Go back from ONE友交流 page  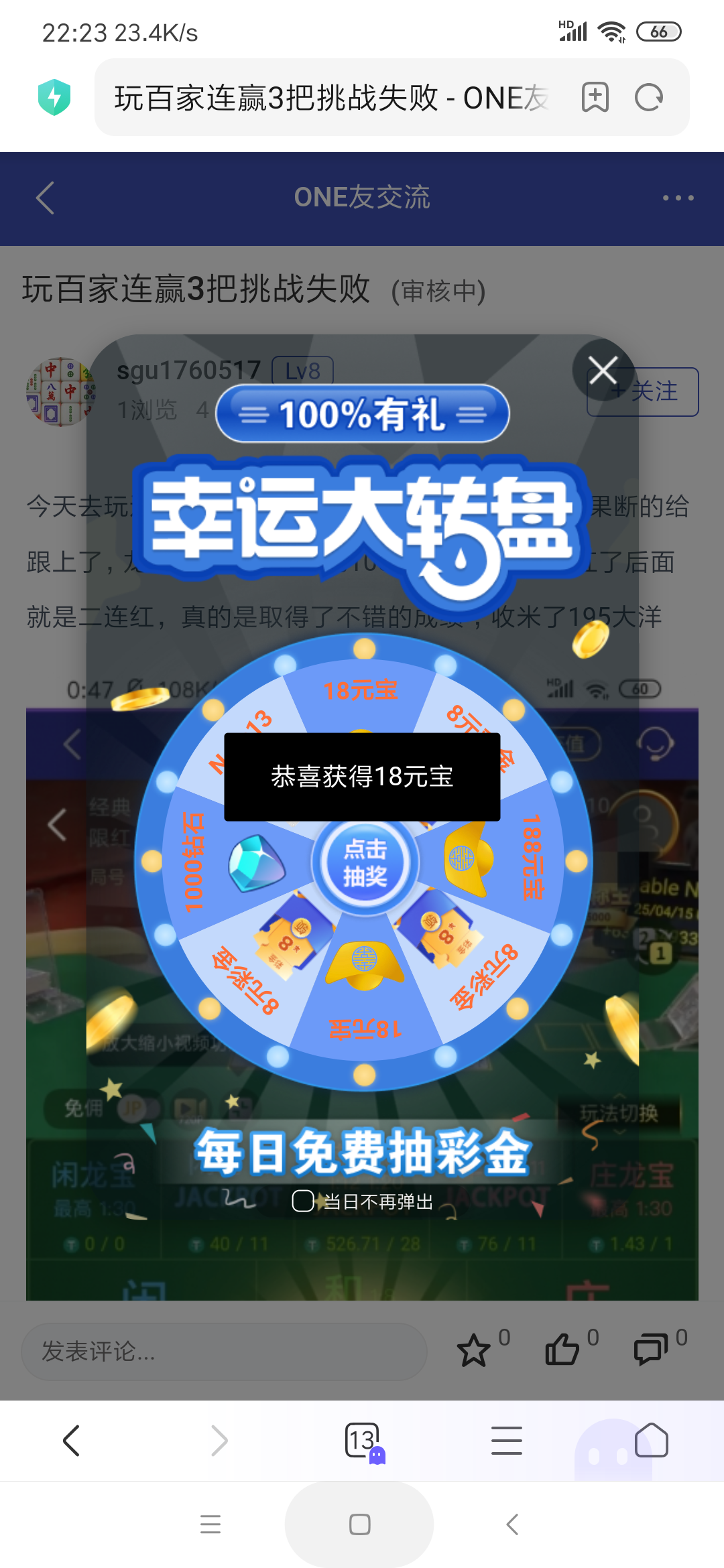46,198
